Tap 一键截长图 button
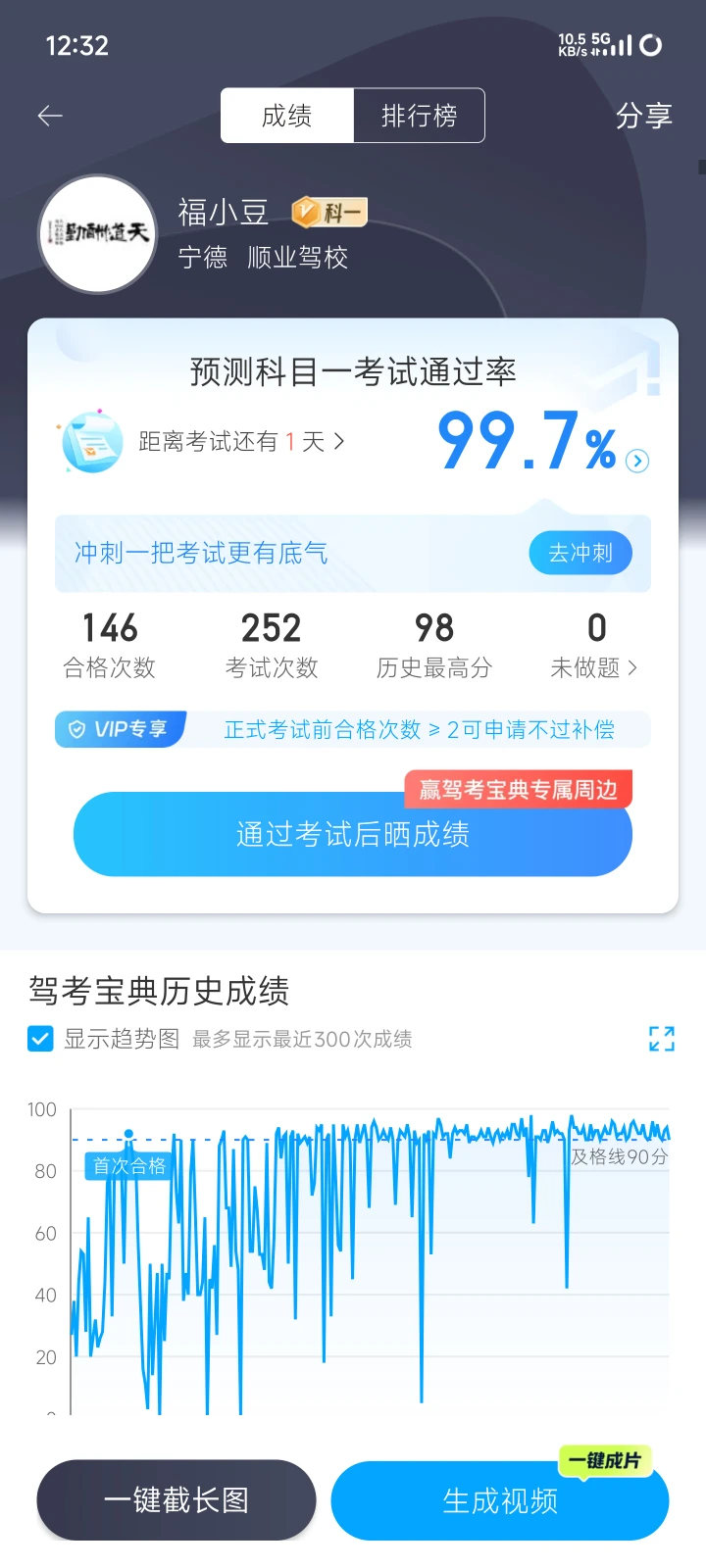 click(x=176, y=1499)
